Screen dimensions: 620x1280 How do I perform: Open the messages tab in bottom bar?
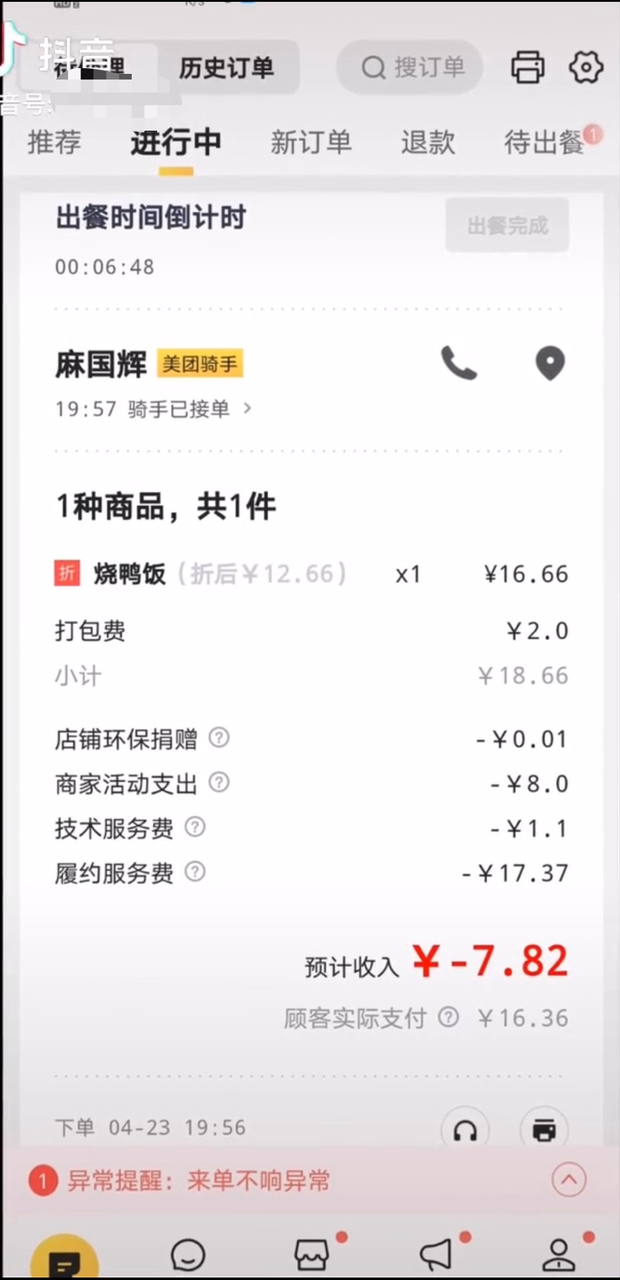188,1256
